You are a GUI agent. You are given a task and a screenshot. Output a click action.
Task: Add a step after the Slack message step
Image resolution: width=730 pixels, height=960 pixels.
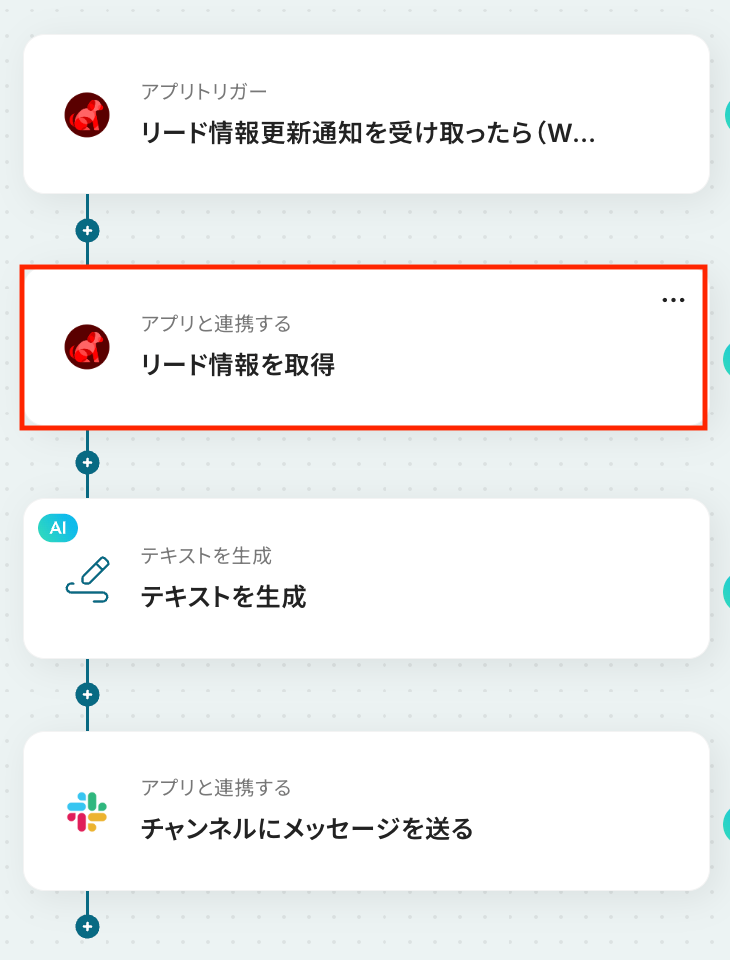pyautogui.click(x=88, y=927)
